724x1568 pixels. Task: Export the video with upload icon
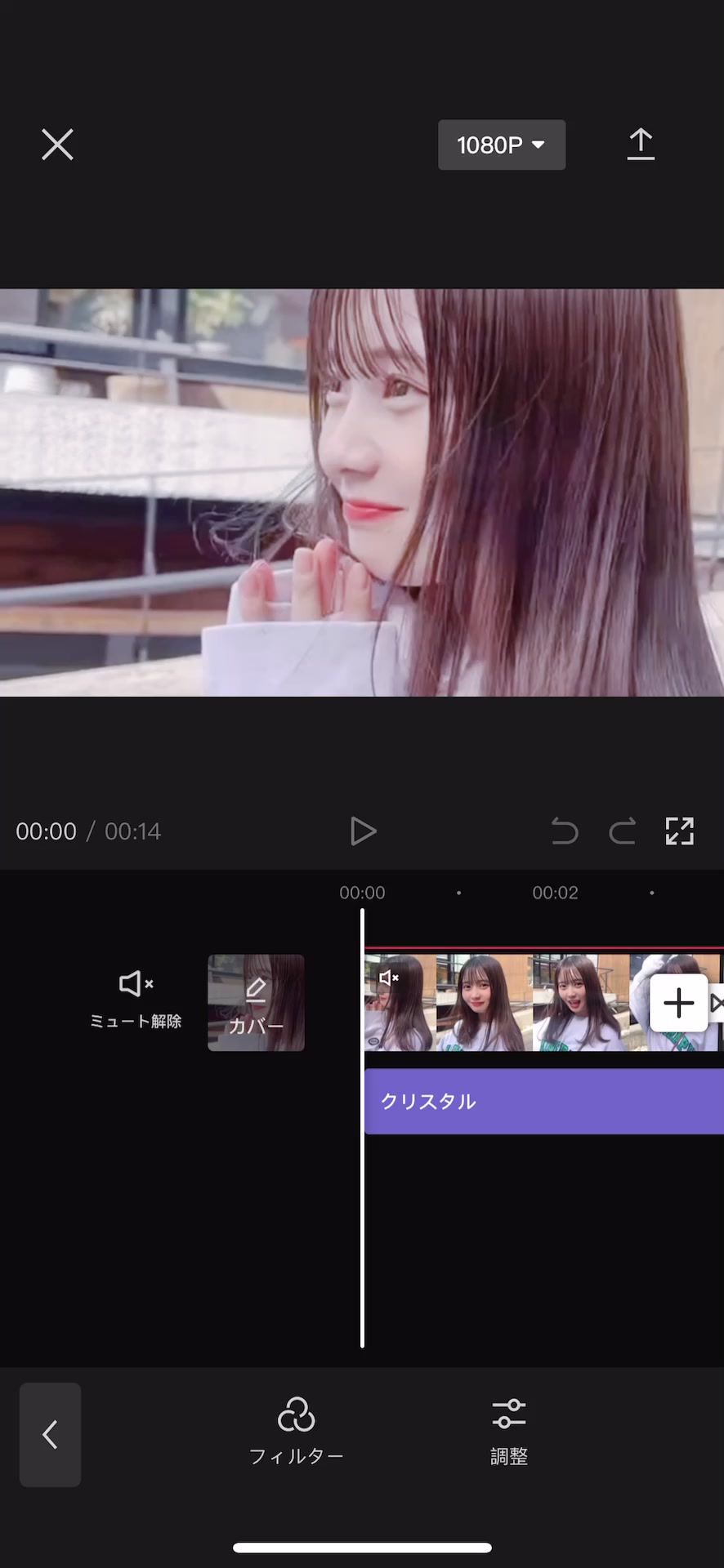(x=641, y=145)
